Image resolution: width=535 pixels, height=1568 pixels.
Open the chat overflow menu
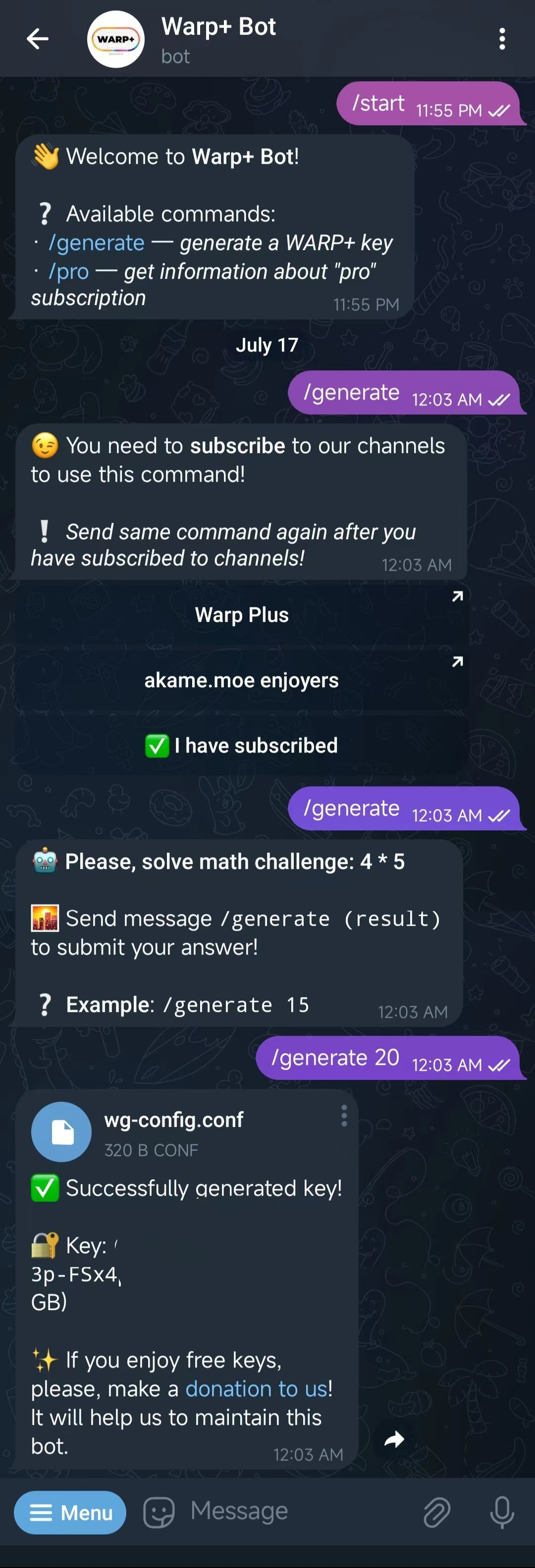coord(501,39)
